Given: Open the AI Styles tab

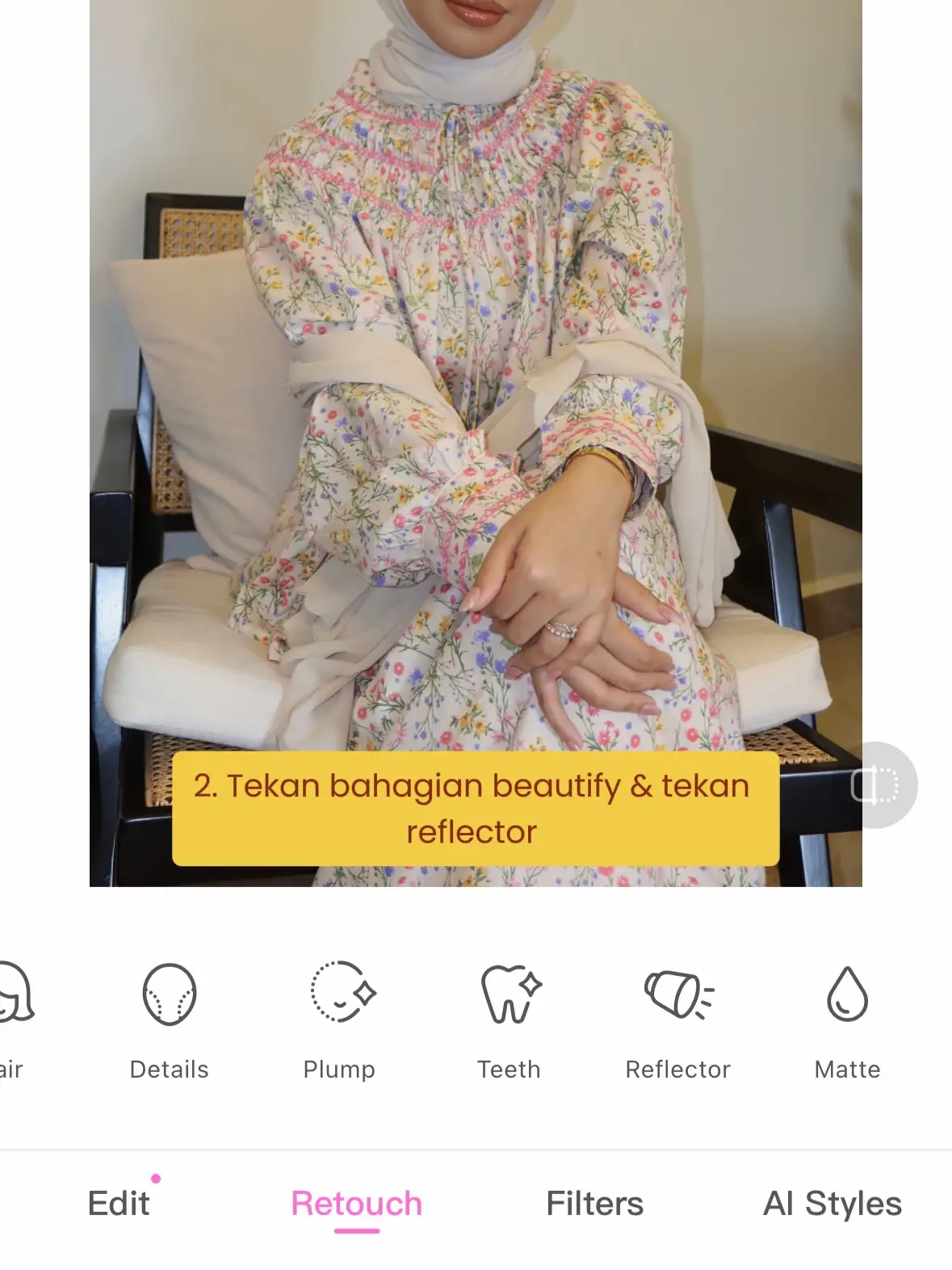Looking at the screenshot, I should [832, 1203].
